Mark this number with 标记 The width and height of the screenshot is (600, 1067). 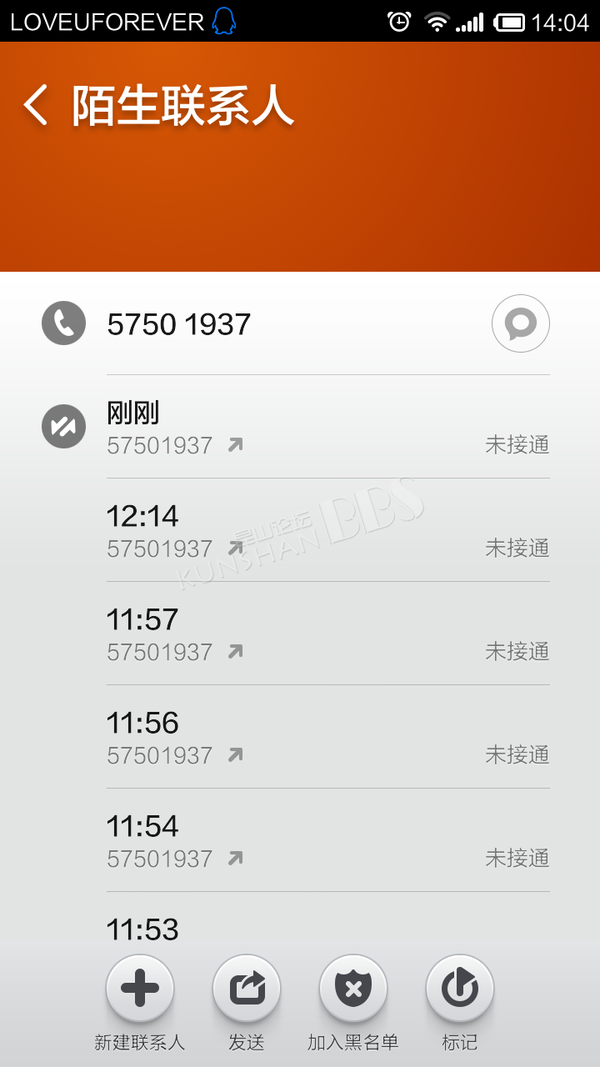(460, 988)
